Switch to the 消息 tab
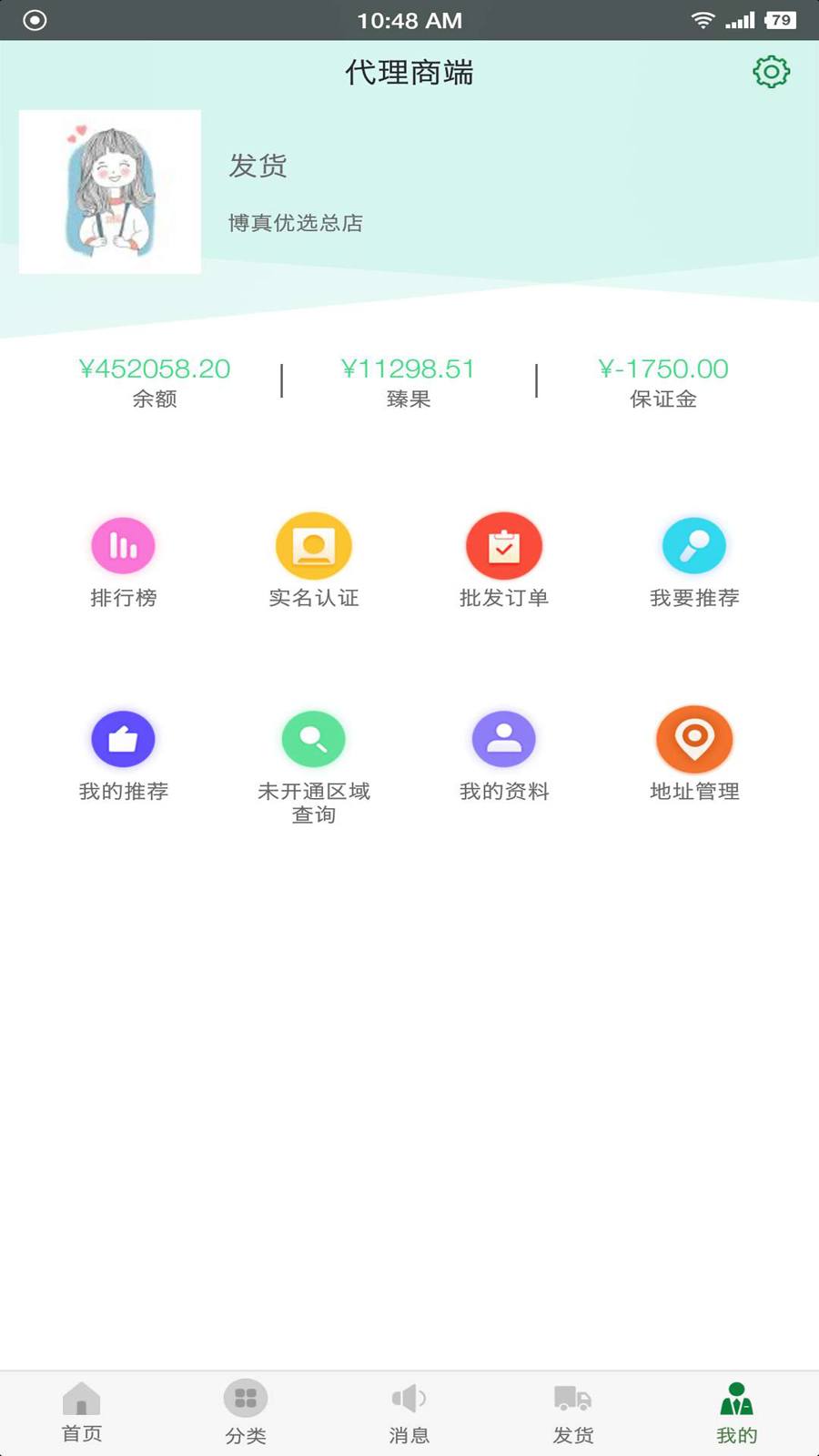819x1456 pixels. coord(409,1413)
